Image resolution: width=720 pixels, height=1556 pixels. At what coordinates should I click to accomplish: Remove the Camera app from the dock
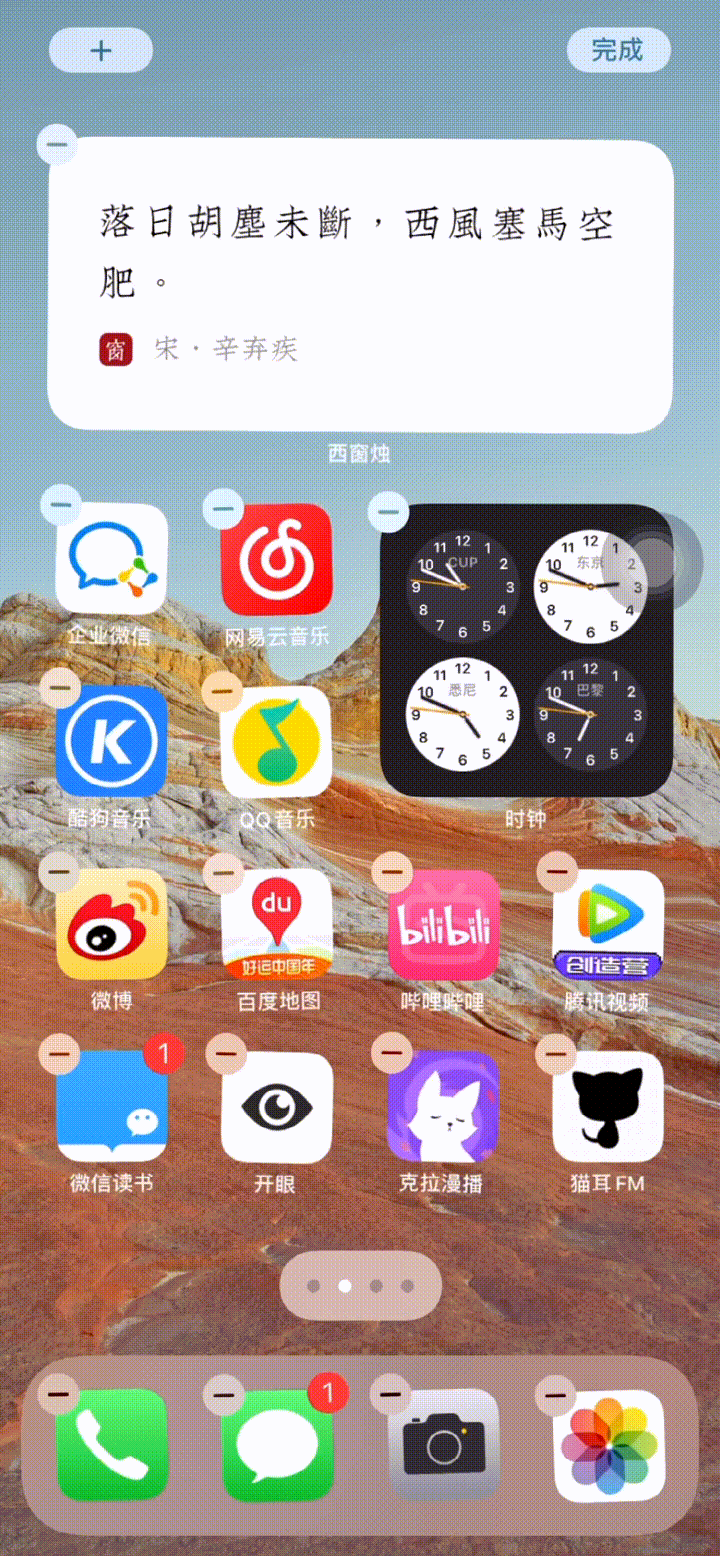point(391,1392)
